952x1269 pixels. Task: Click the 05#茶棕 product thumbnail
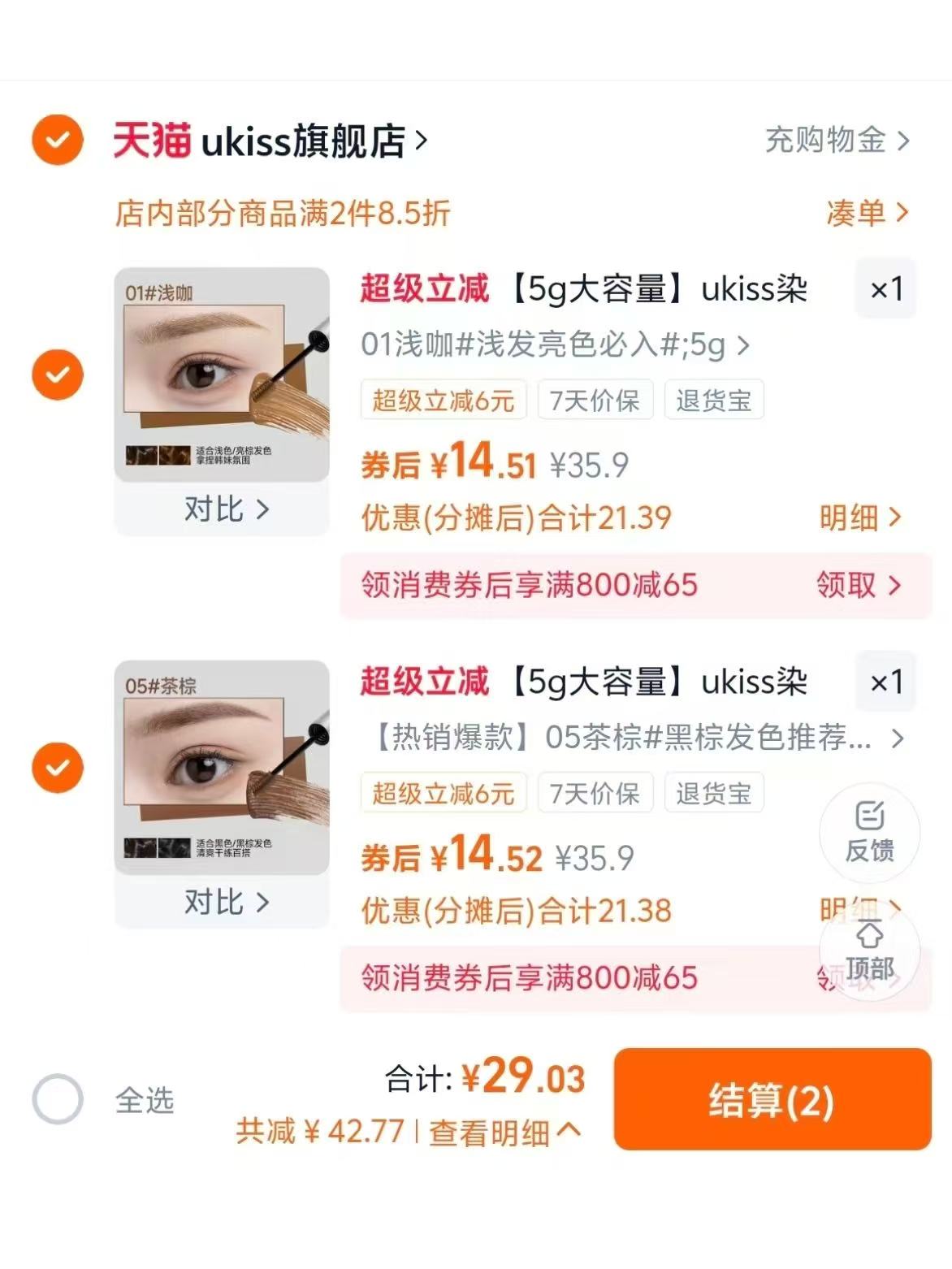pyautogui.click(x=221, y=764)
